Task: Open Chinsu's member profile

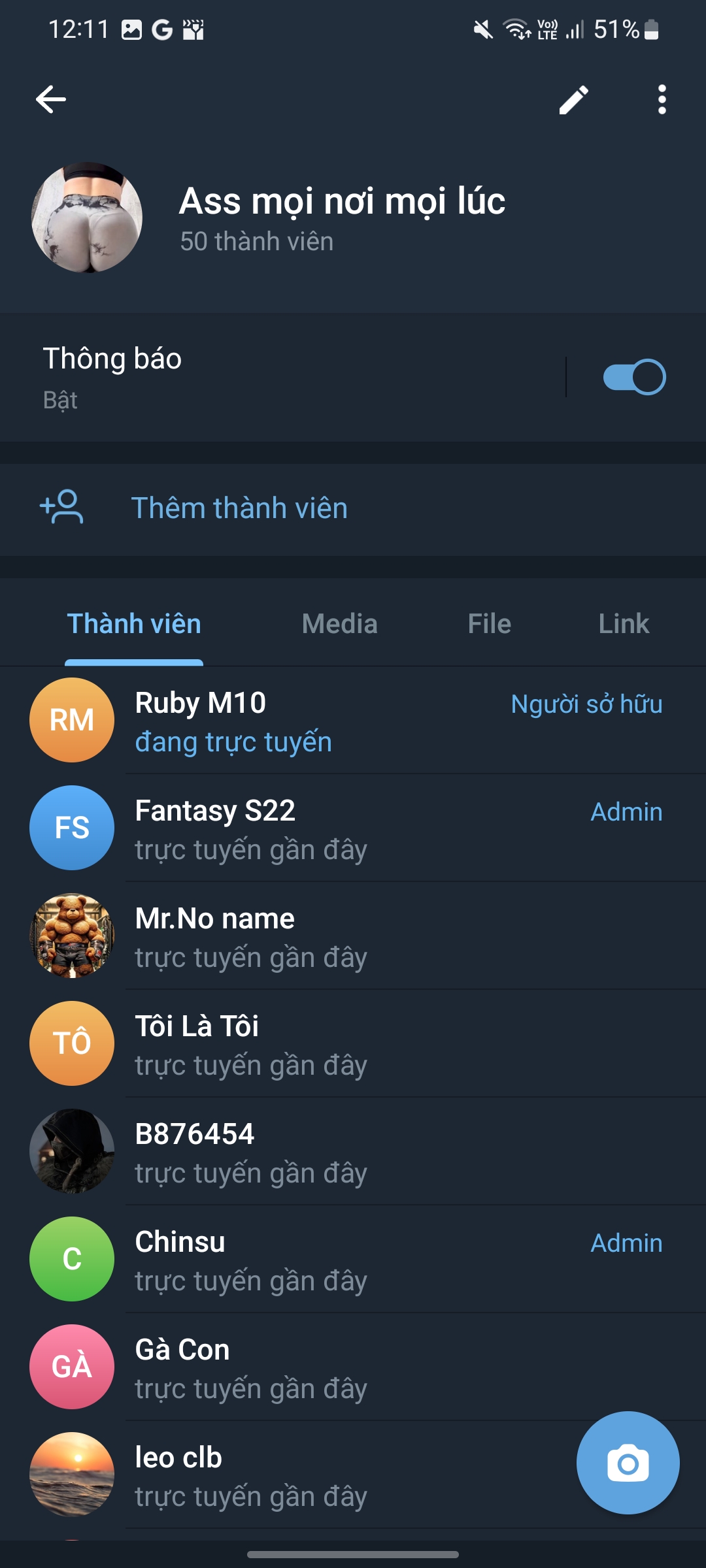Action: [294, 1260]
